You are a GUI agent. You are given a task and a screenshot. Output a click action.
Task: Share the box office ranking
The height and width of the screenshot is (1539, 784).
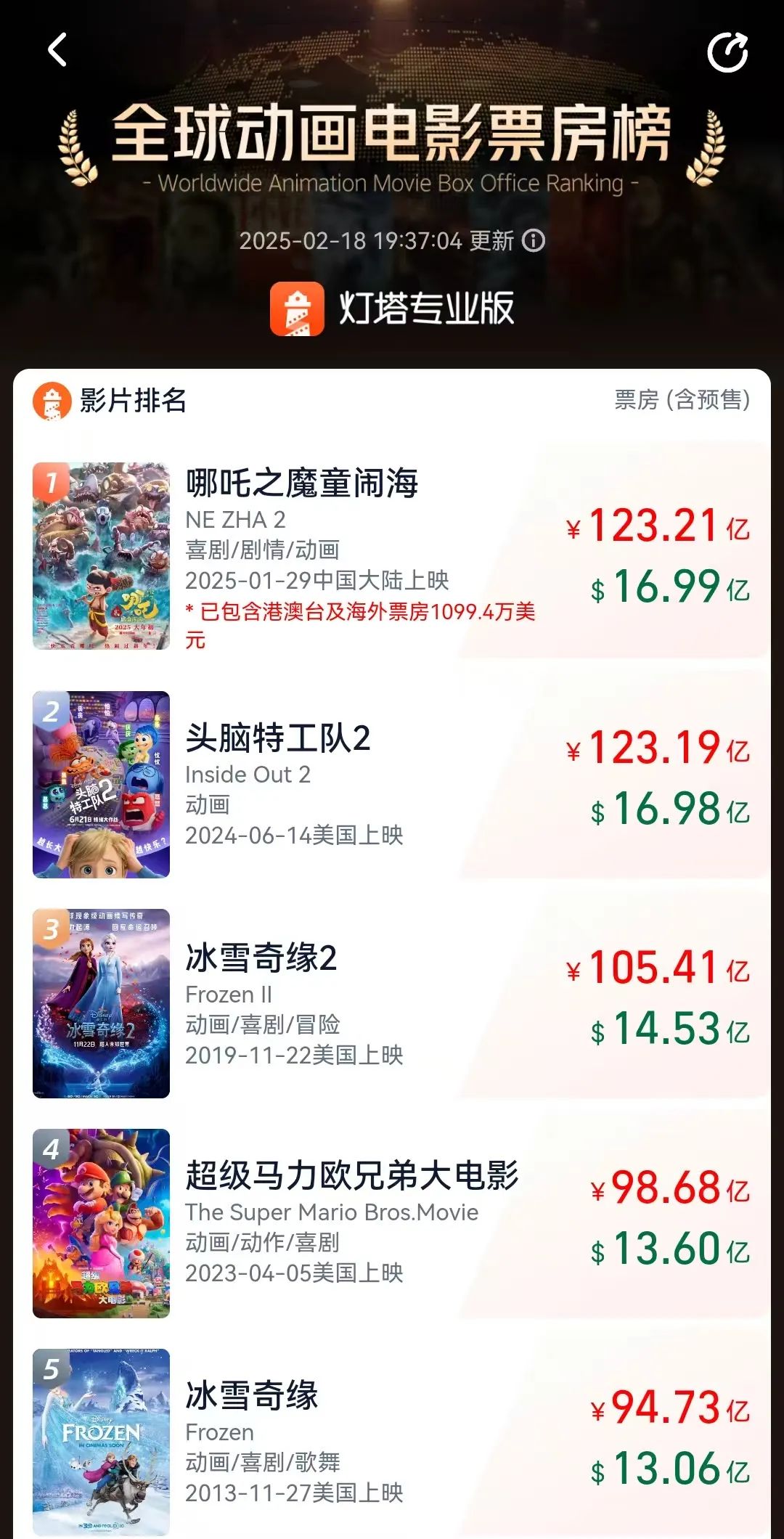coord(727,52)
